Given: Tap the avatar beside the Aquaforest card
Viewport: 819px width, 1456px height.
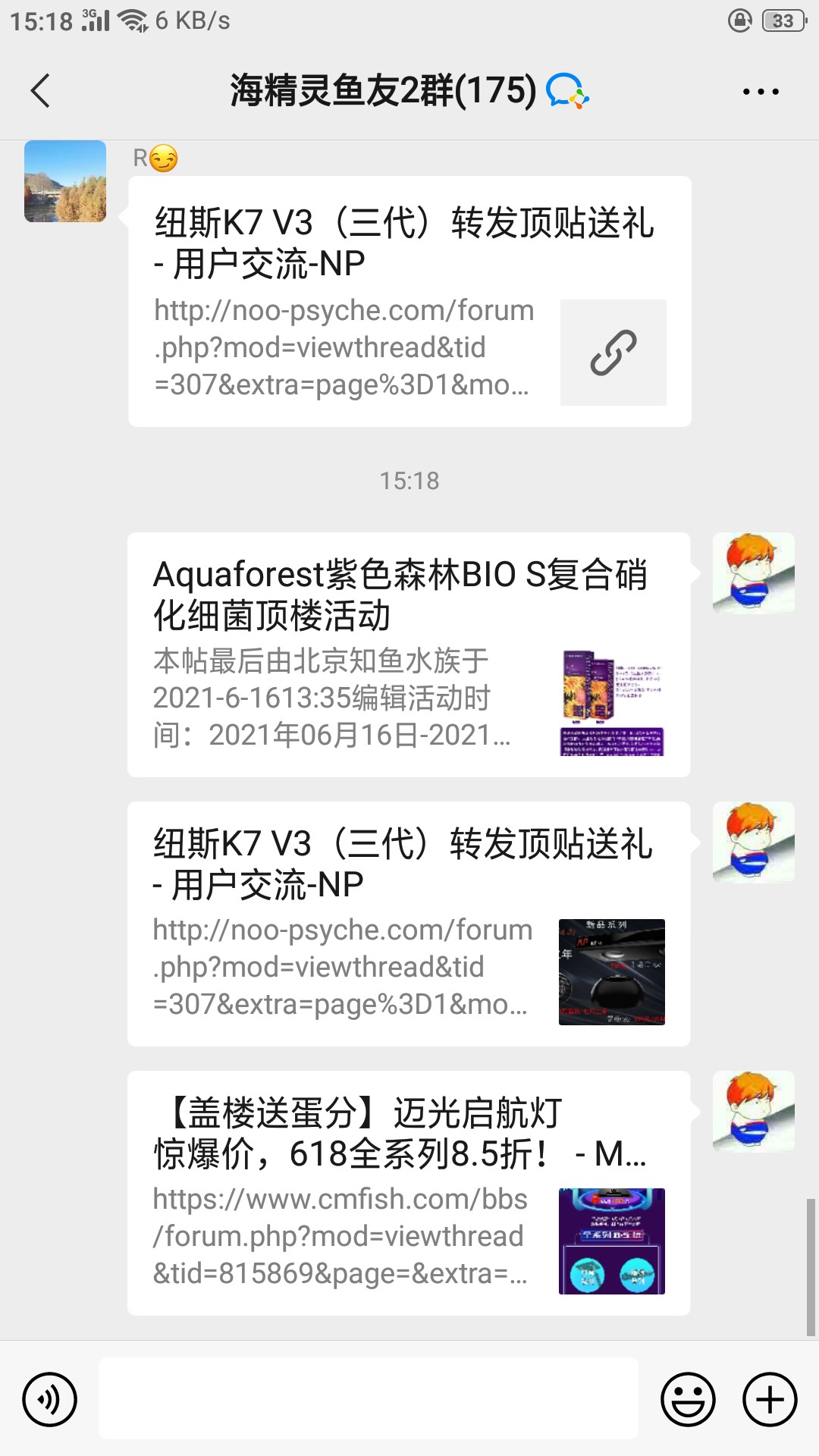Looking at the screenshot, I should [x=754, y=573].
